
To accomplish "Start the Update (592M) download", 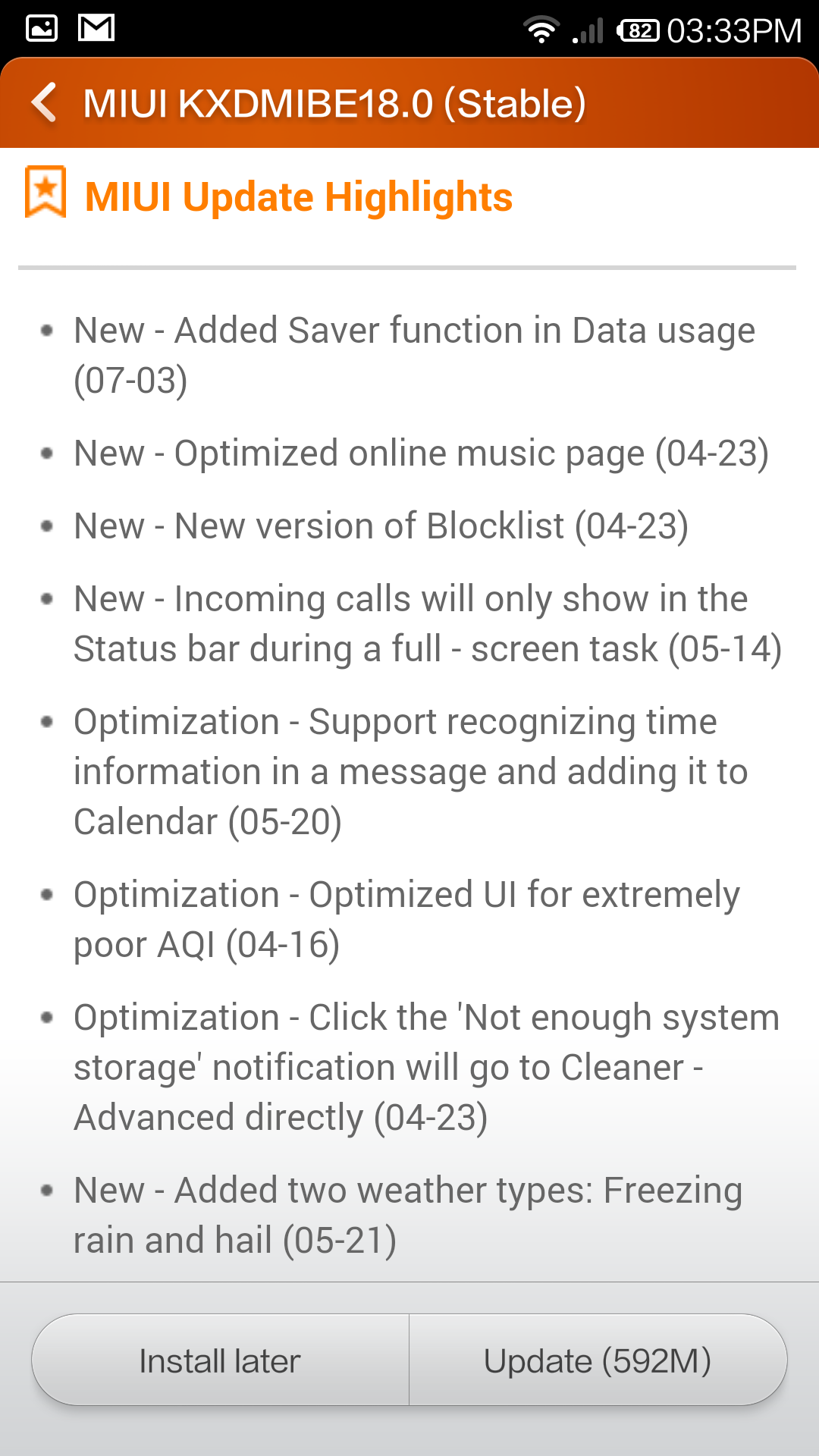I will click(x=598, y=1360).
